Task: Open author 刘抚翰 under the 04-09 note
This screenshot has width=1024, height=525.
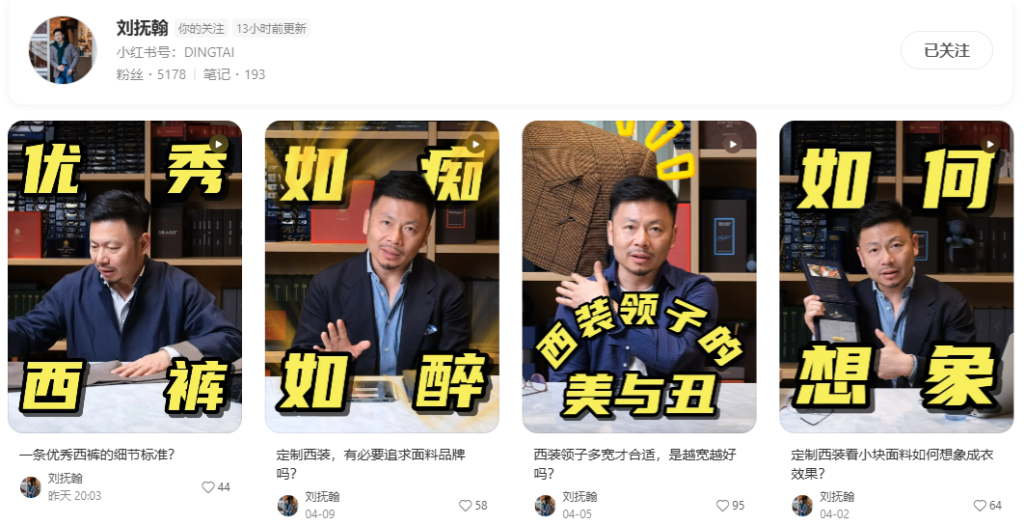Action: (322, 497)
